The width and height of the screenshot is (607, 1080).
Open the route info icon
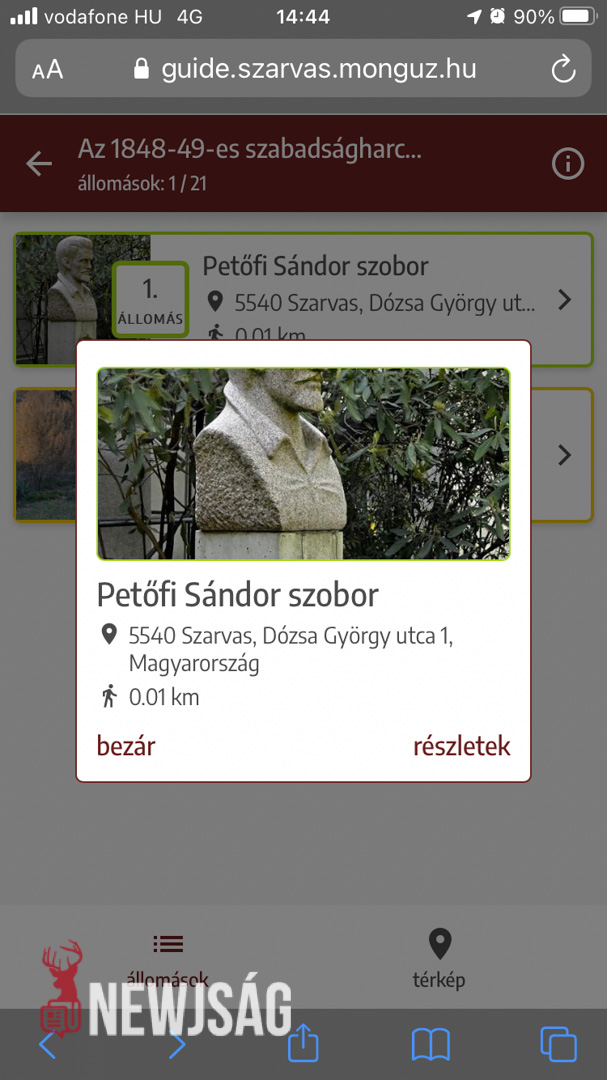(x=567, y=163)
